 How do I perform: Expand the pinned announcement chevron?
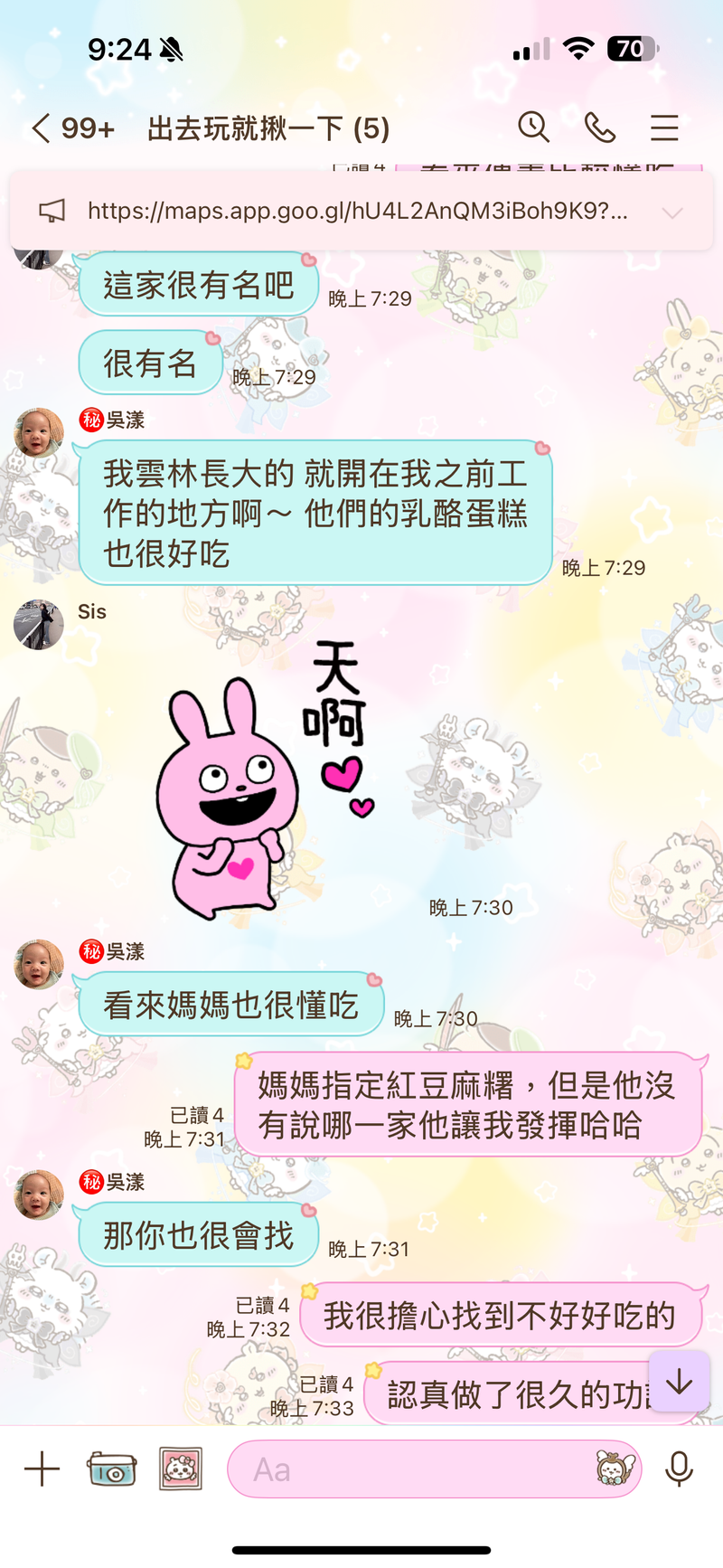click(671, 213)
